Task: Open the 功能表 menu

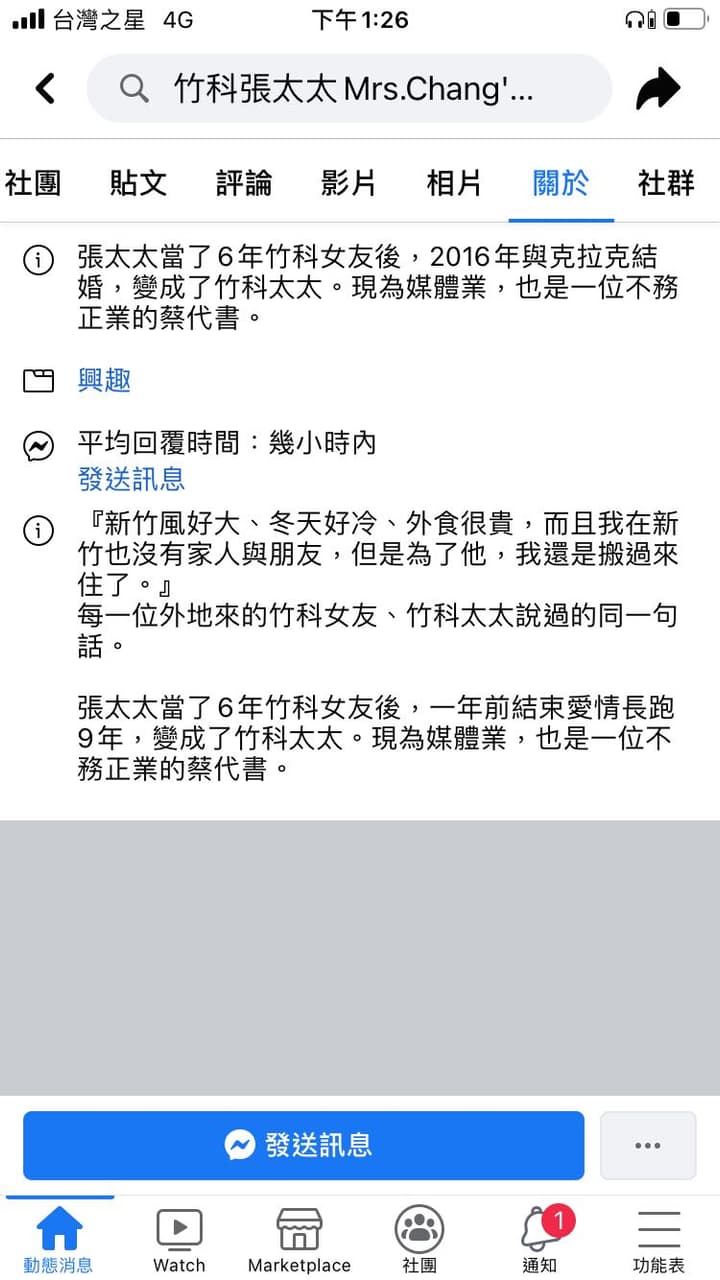Action: click(659, 1240)
